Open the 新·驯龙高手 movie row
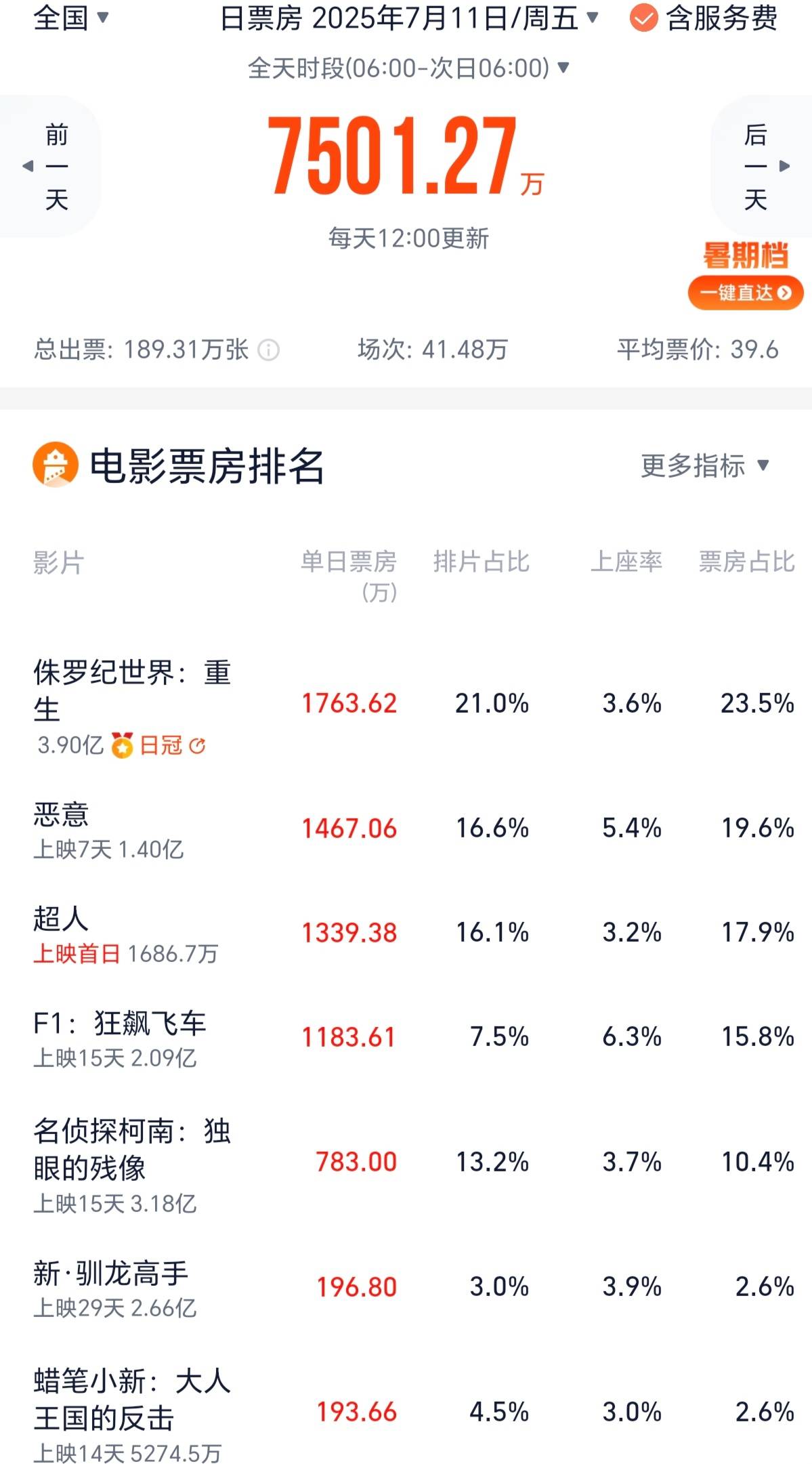Screen dimensions: 812x1464 pos(406,1288)
